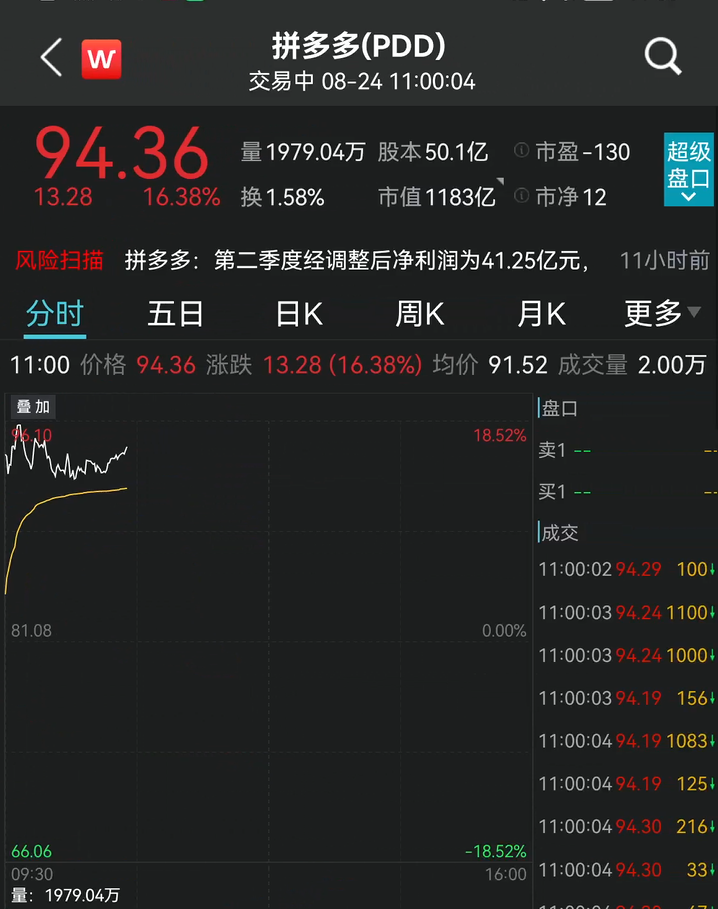The image size is (718, 909).
Task: Open the search magnifier icon
Action: (662, 57)
